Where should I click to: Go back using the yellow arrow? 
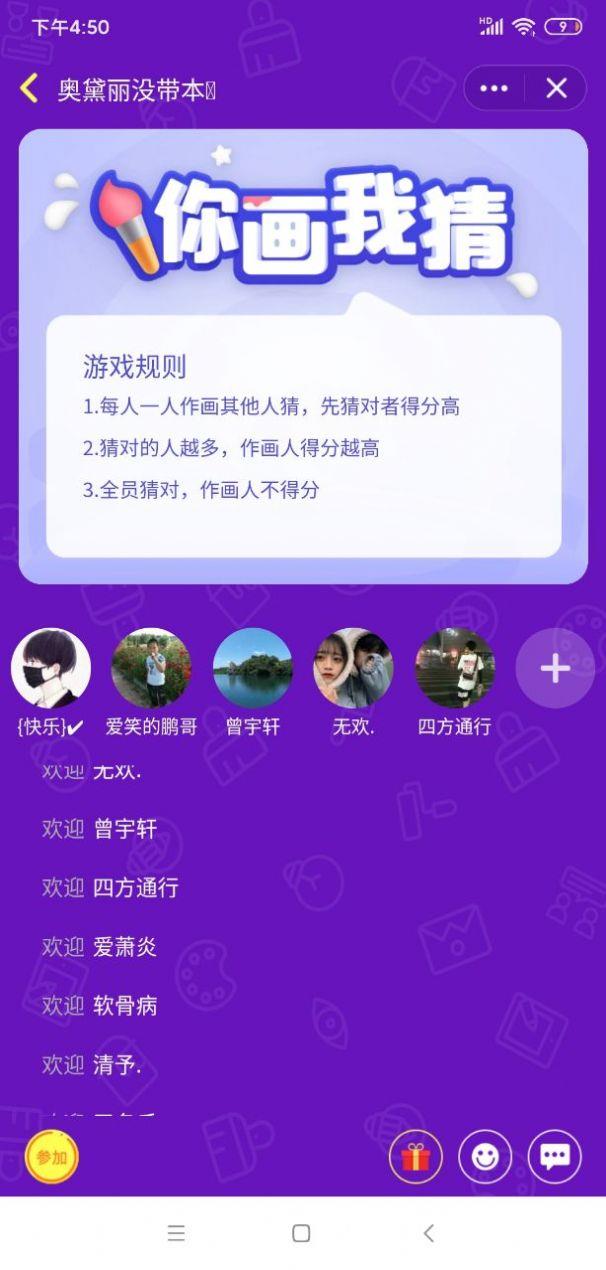pyautogui.click(x=29, y=89)
